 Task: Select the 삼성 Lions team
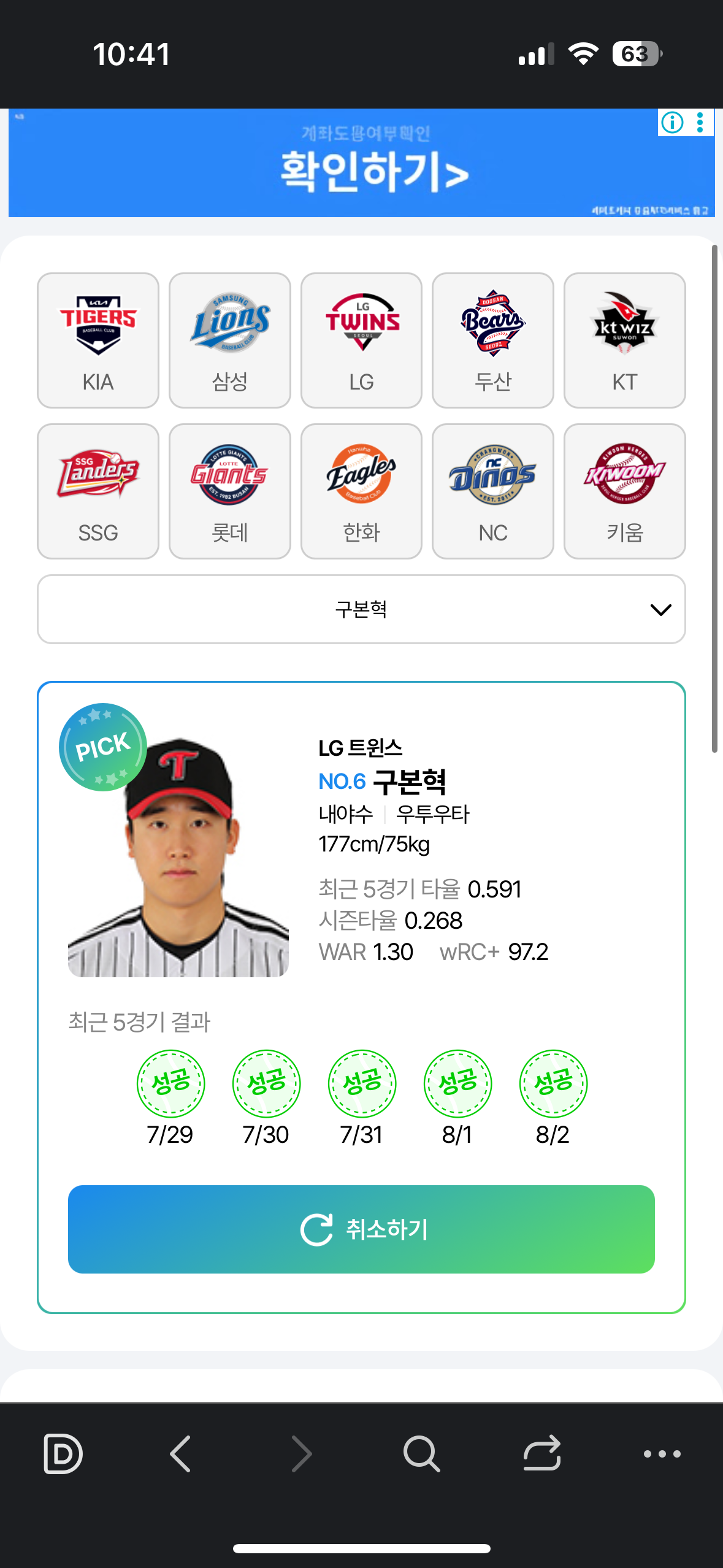point(230,340)
